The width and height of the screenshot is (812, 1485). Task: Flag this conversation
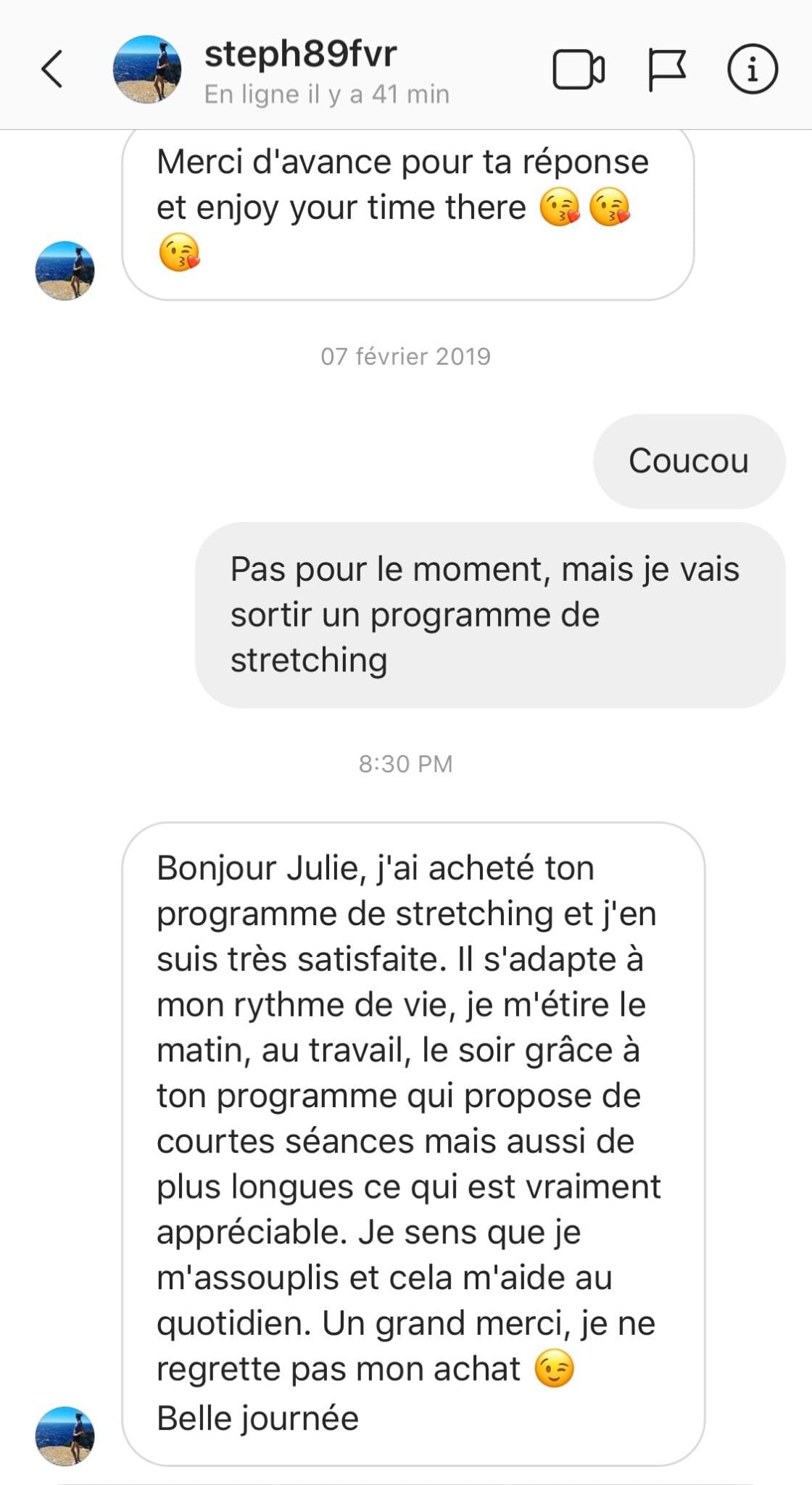tap(666, 70)
